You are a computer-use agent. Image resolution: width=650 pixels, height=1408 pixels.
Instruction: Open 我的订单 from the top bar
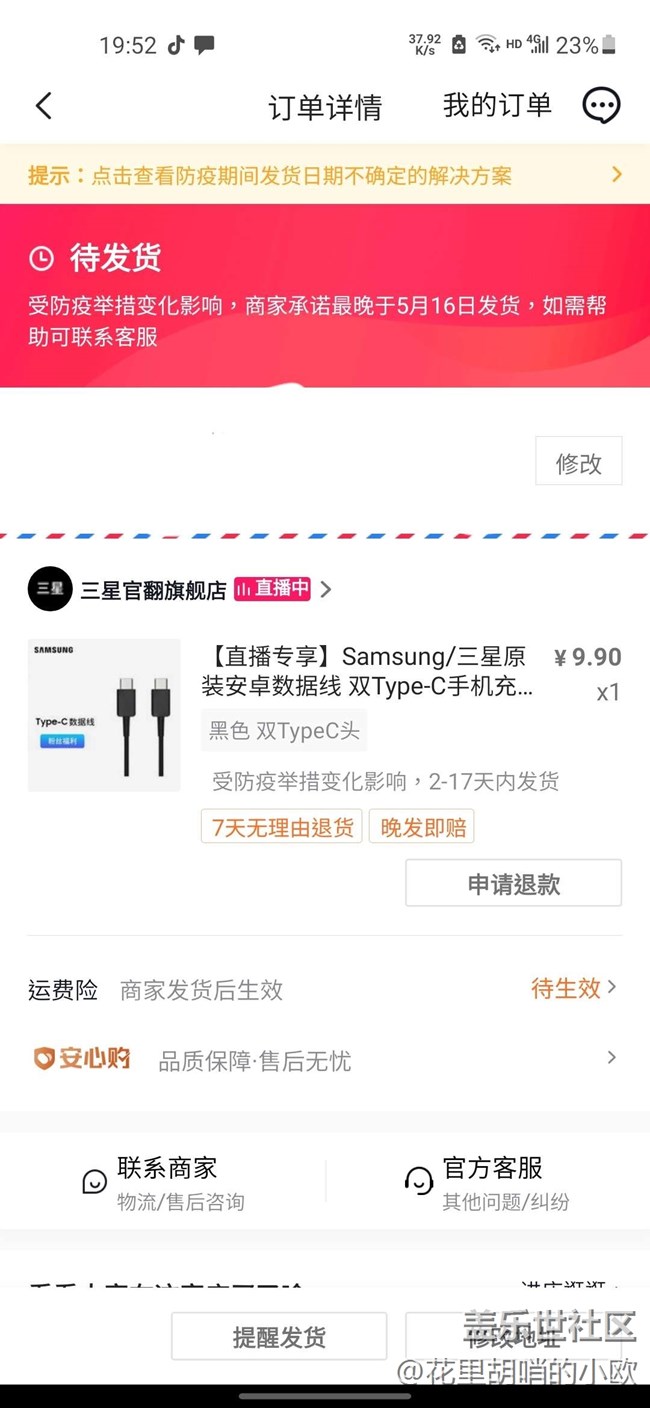pyautogui.click(x=497, y=105)
